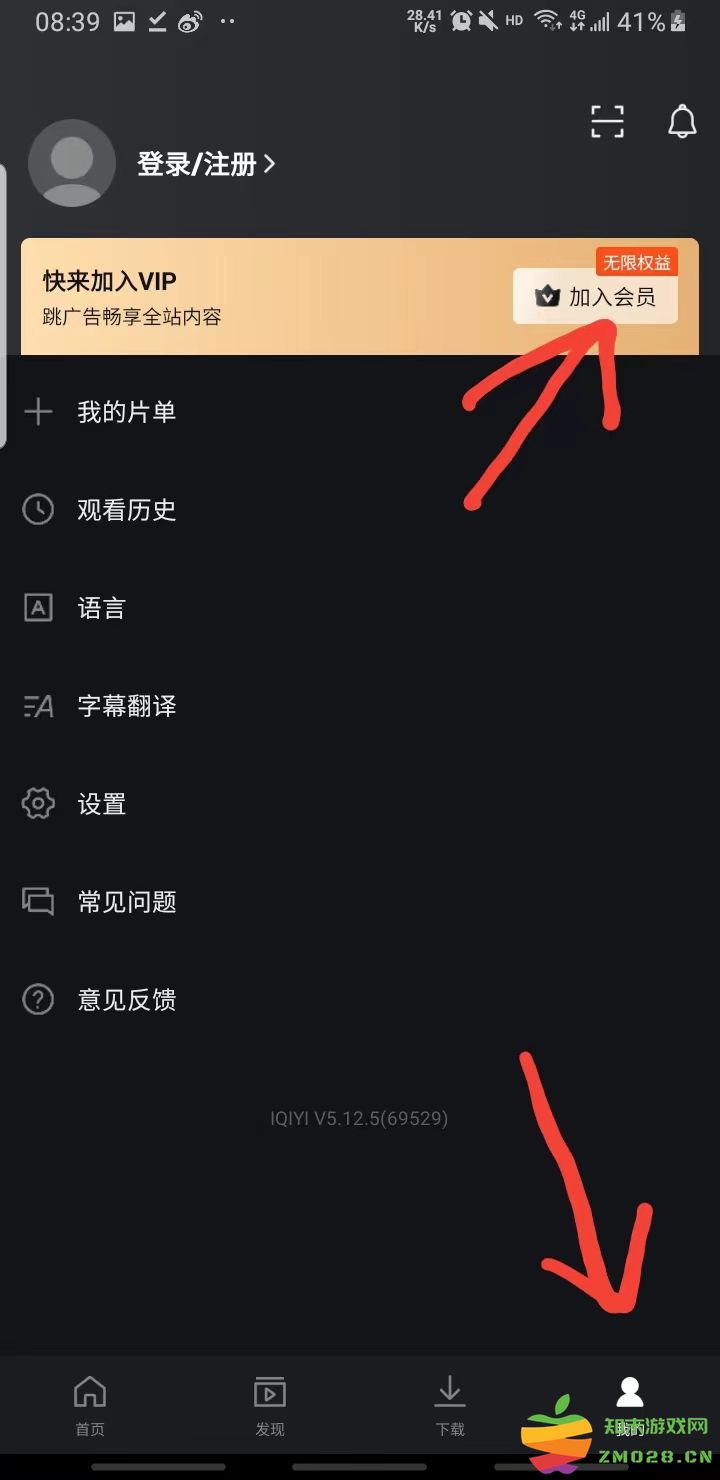
Task: Open the QR code scanner icon
Action: [607, 120]
